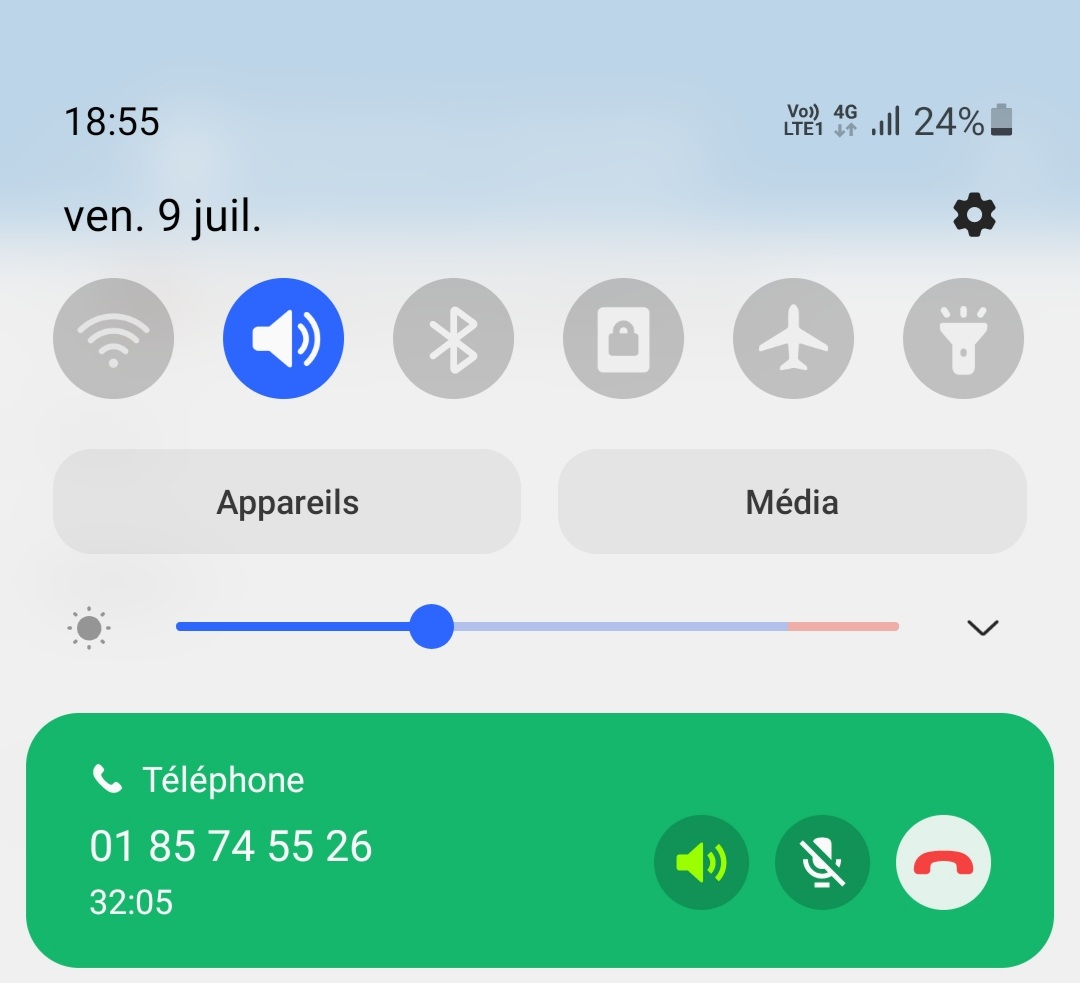
Task: Enable Bluetooth
Action: click(x=453, y=338)
